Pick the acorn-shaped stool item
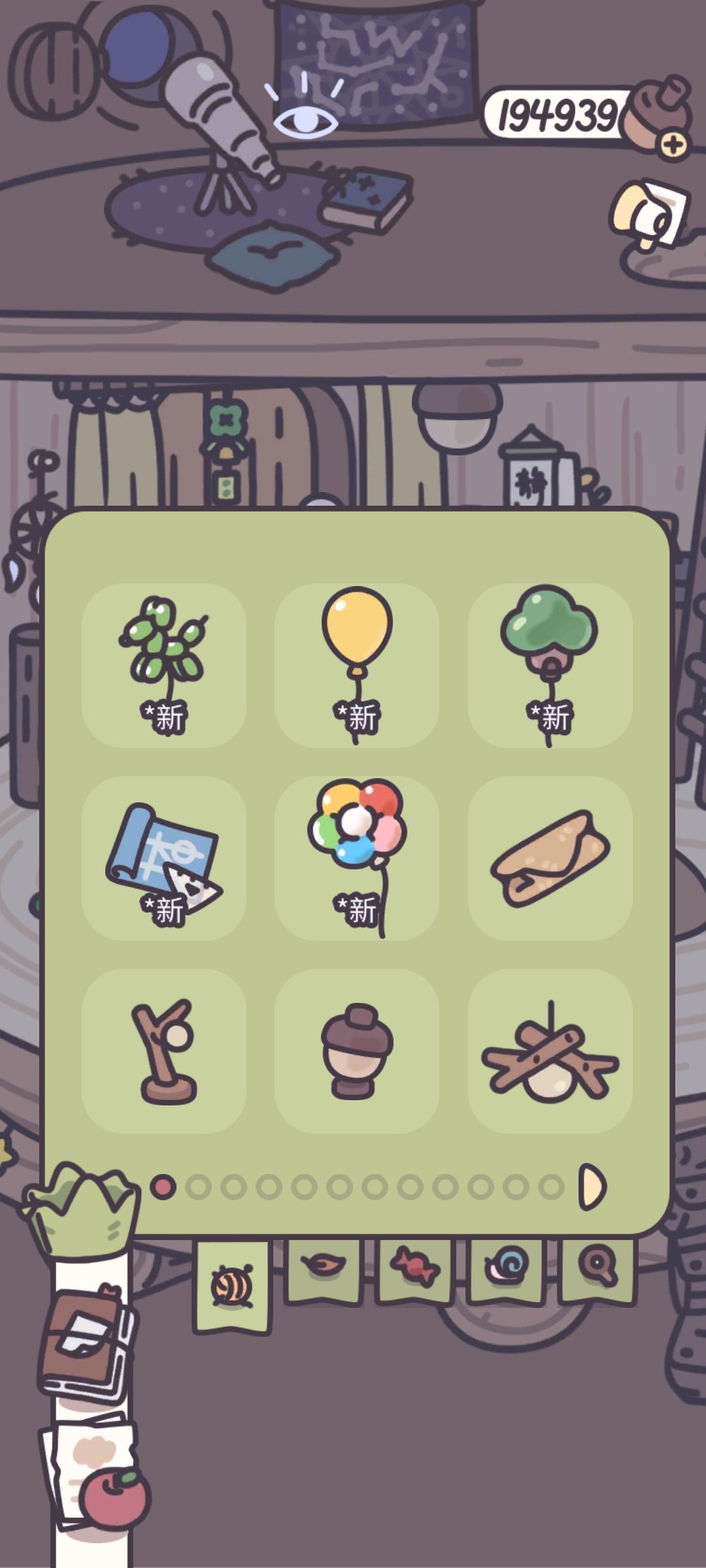The height and width of the screenshot is (1568, 706). tap(357, 1051)
